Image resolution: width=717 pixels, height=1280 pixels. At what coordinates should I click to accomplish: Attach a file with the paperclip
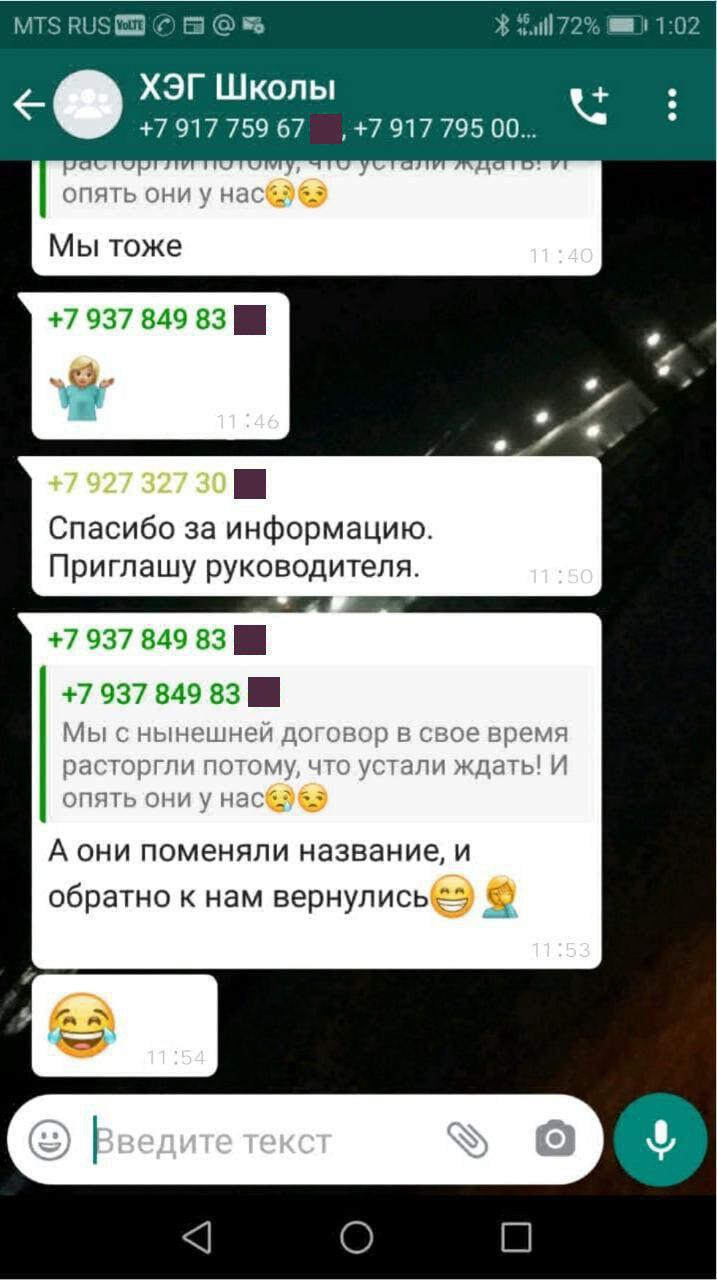tap(466, 1139)
